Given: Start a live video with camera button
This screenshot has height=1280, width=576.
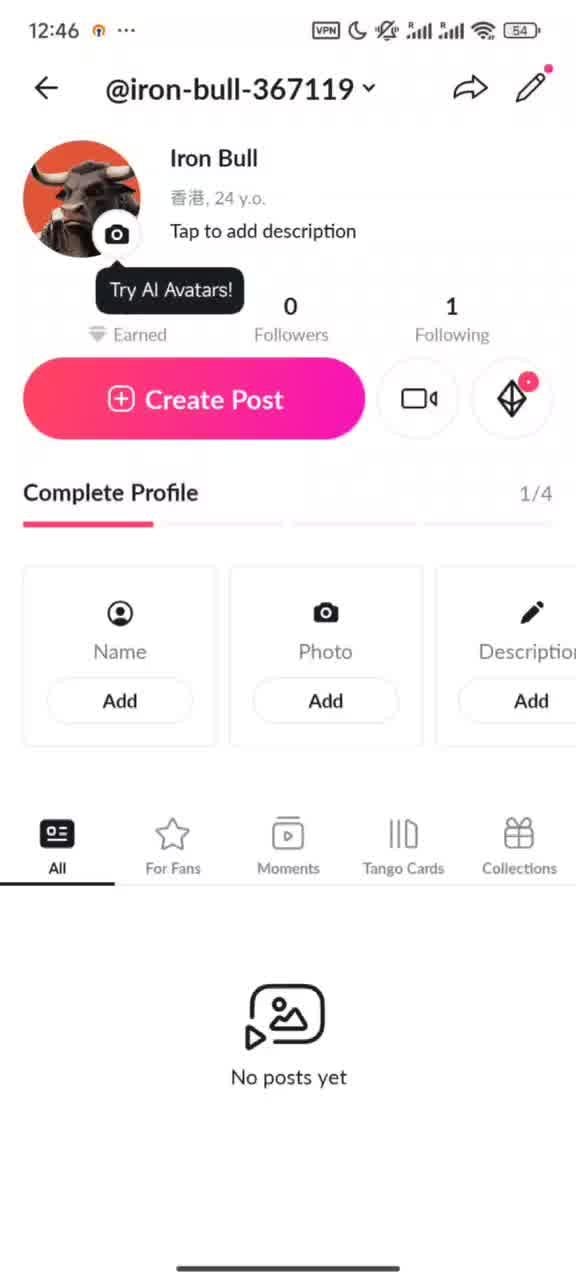Looking at the screenshot, I should 419,399.
